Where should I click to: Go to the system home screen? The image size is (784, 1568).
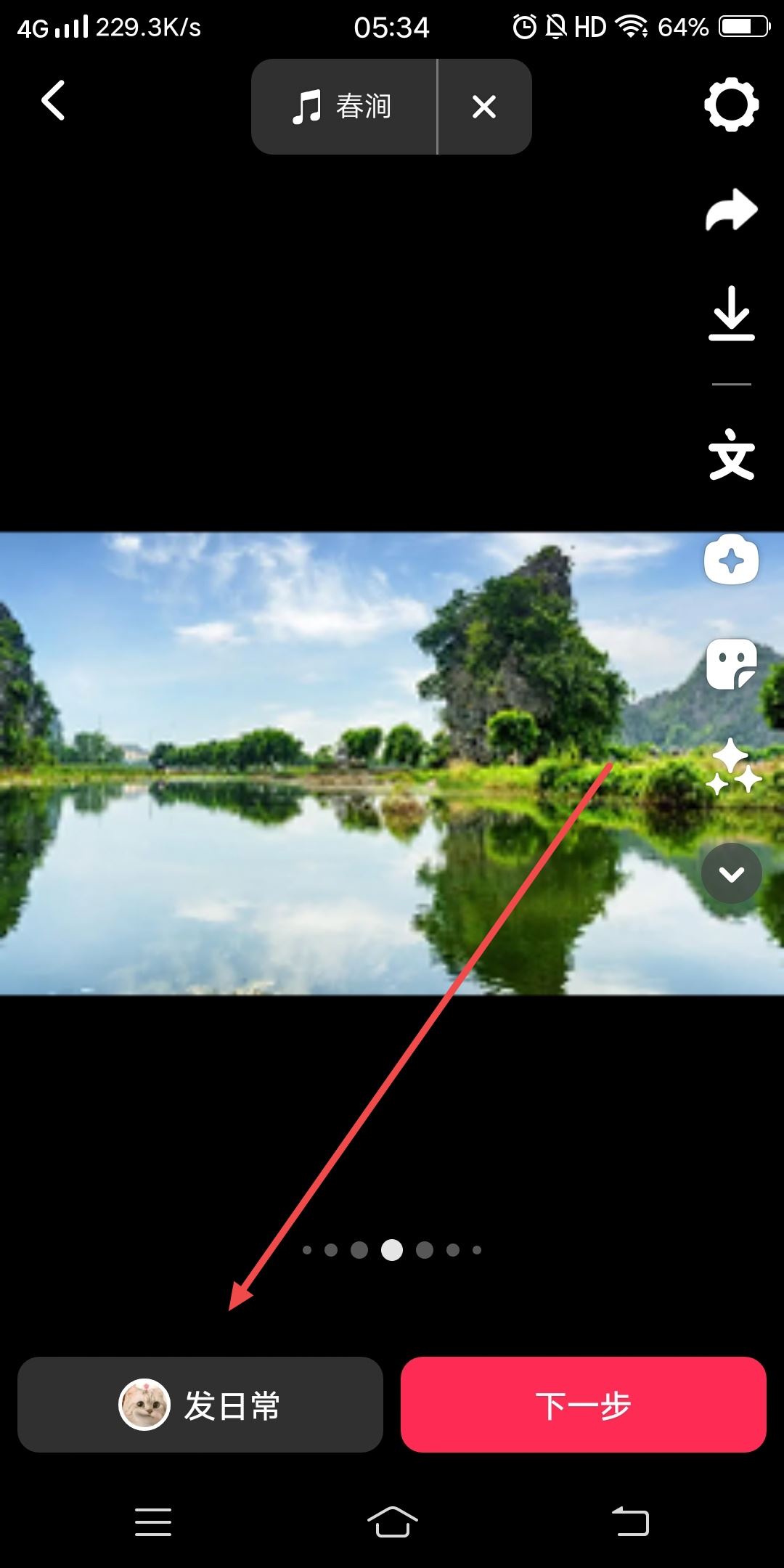point(392,1522)
